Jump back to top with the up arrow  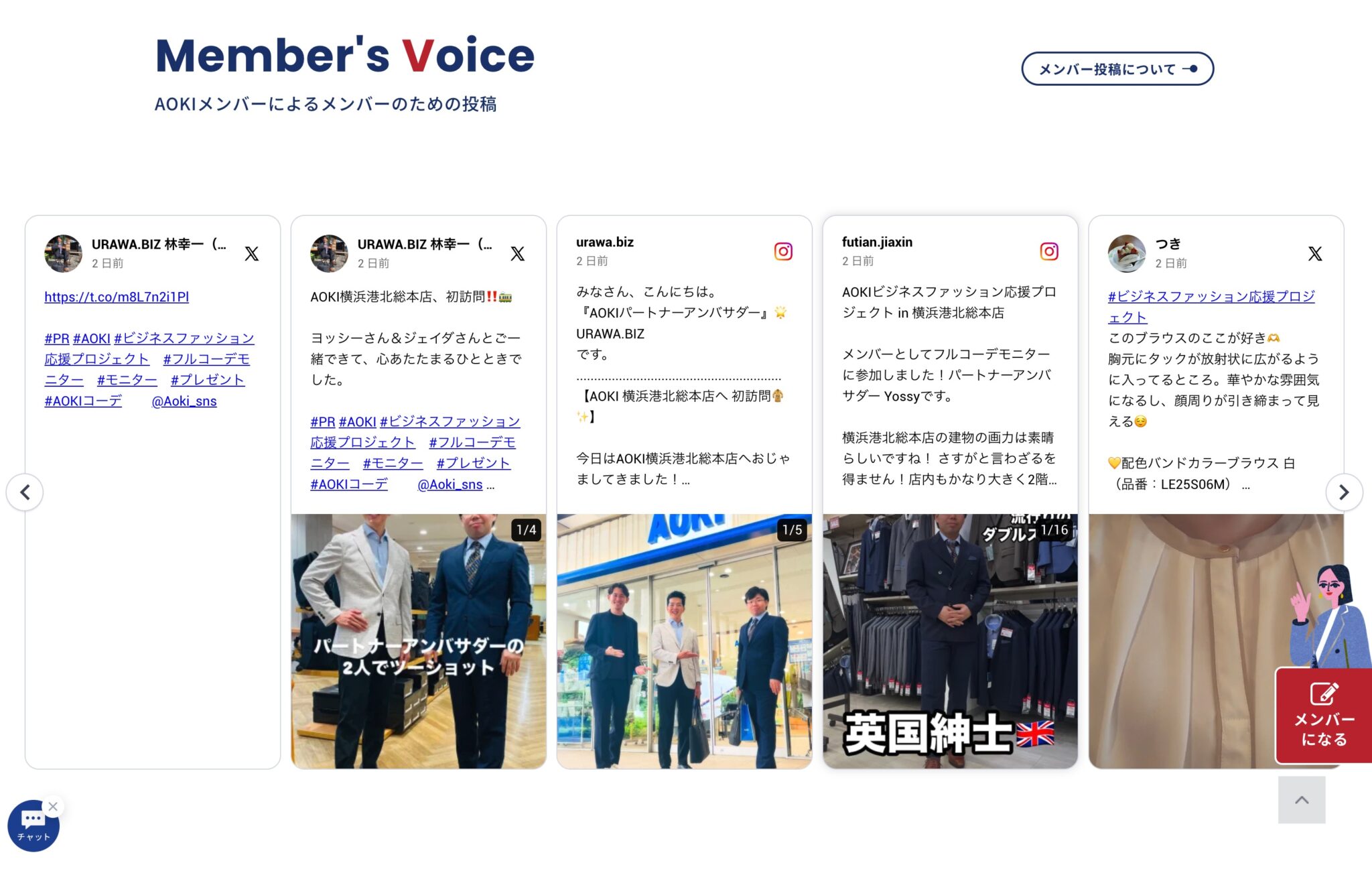[1301, 800]
